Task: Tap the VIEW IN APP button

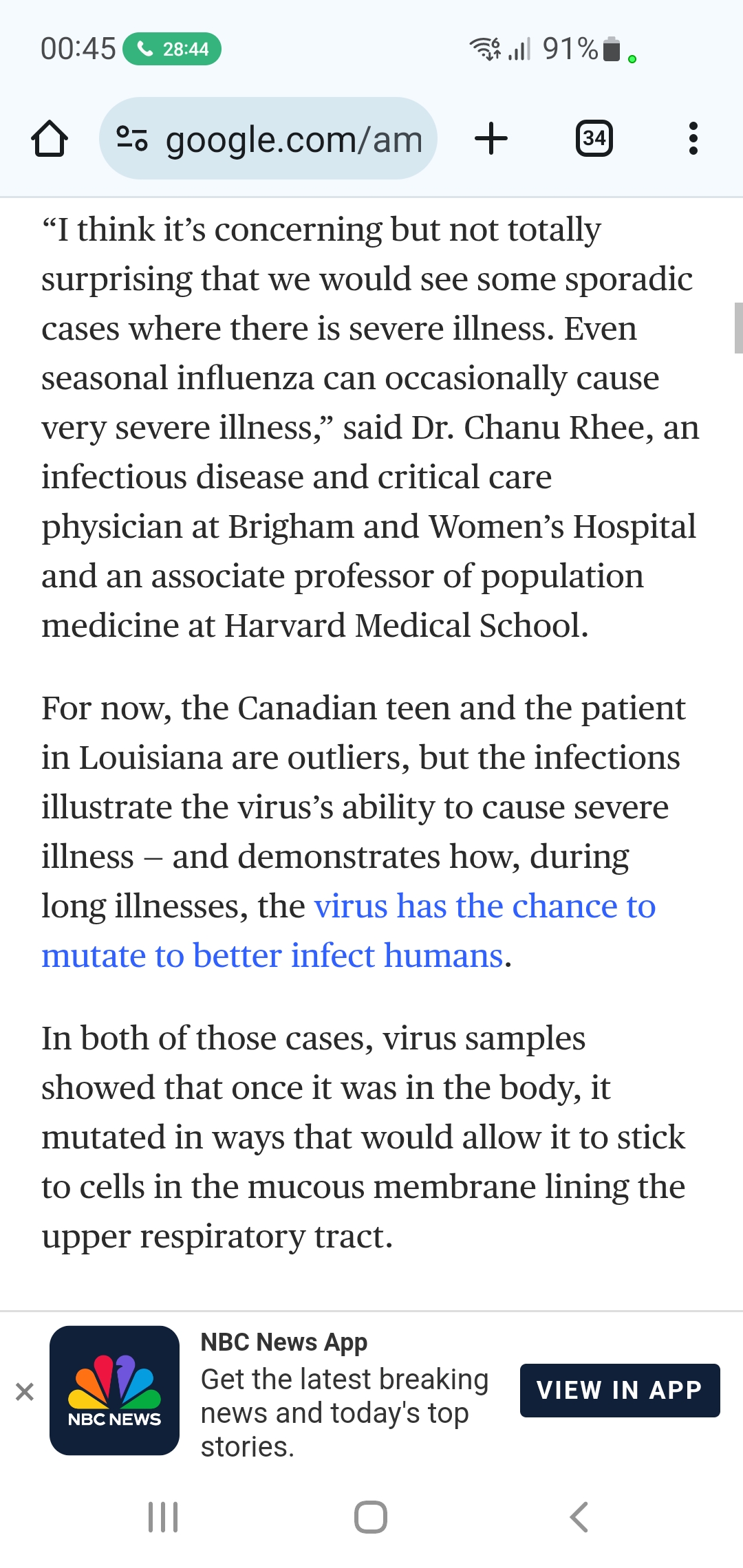Action: (x=620, y=1390)
